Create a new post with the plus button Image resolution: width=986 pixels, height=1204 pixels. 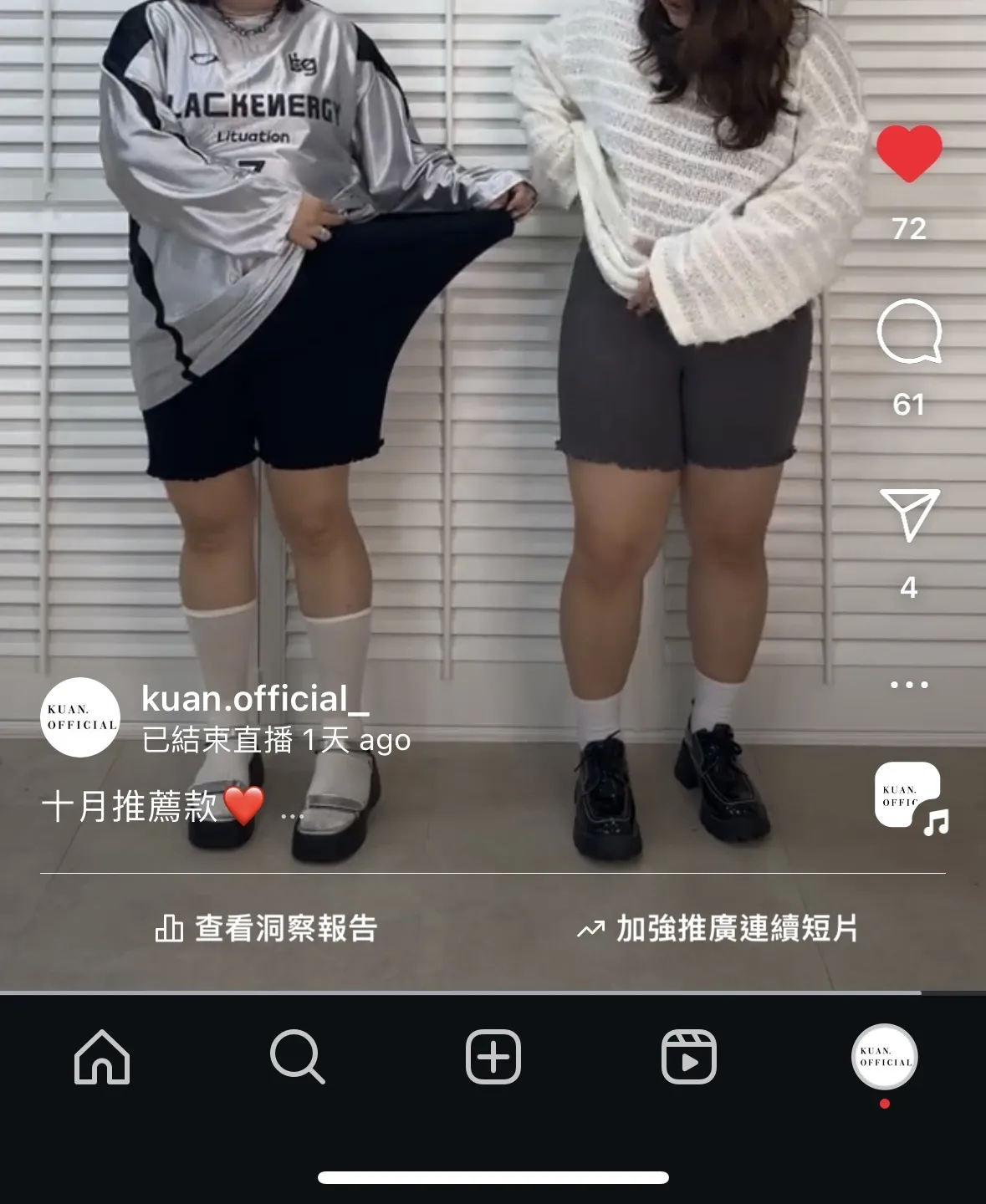pyautogui.click(x=493, y=1058)
